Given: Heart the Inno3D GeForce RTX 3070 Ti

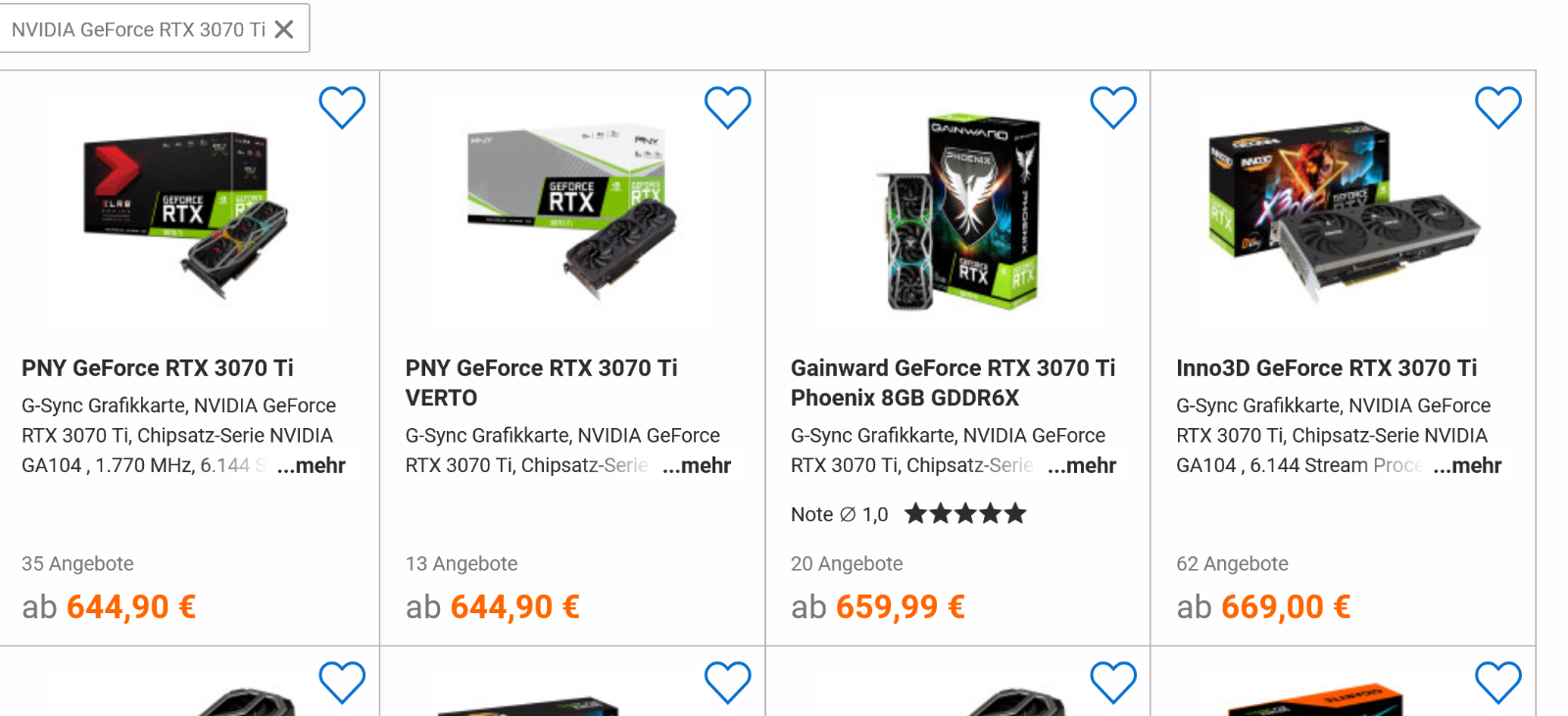Looking at the screenshot, I should click(x=1498, y=108).
